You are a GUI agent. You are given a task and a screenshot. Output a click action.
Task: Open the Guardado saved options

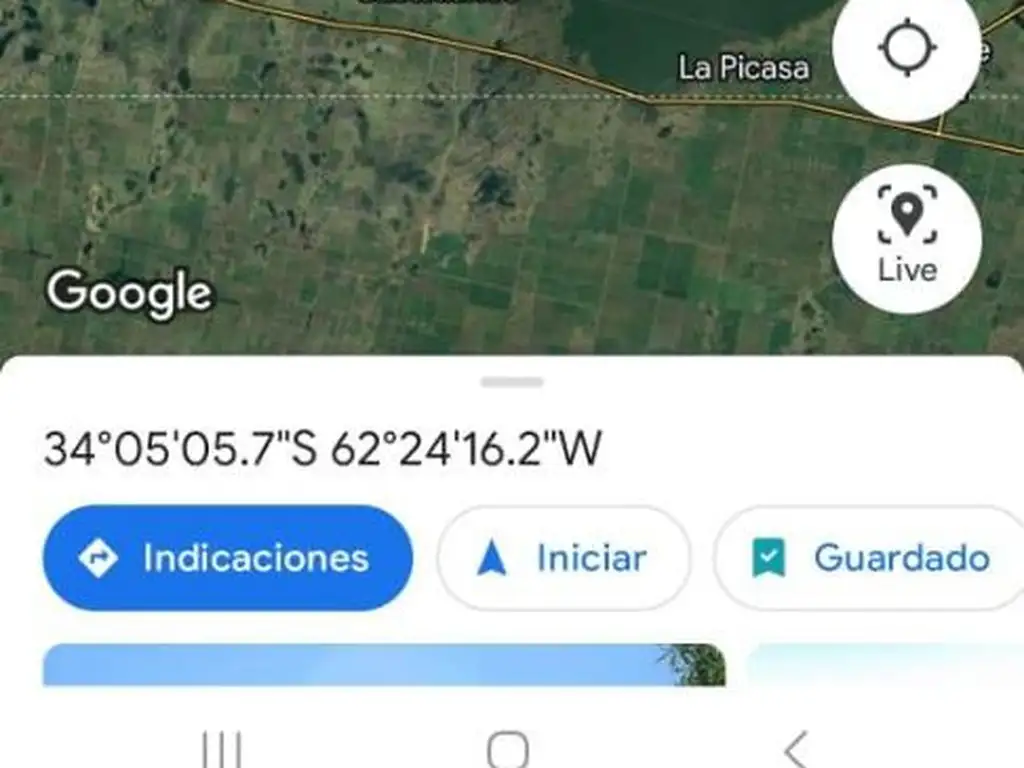pos(870,558)
